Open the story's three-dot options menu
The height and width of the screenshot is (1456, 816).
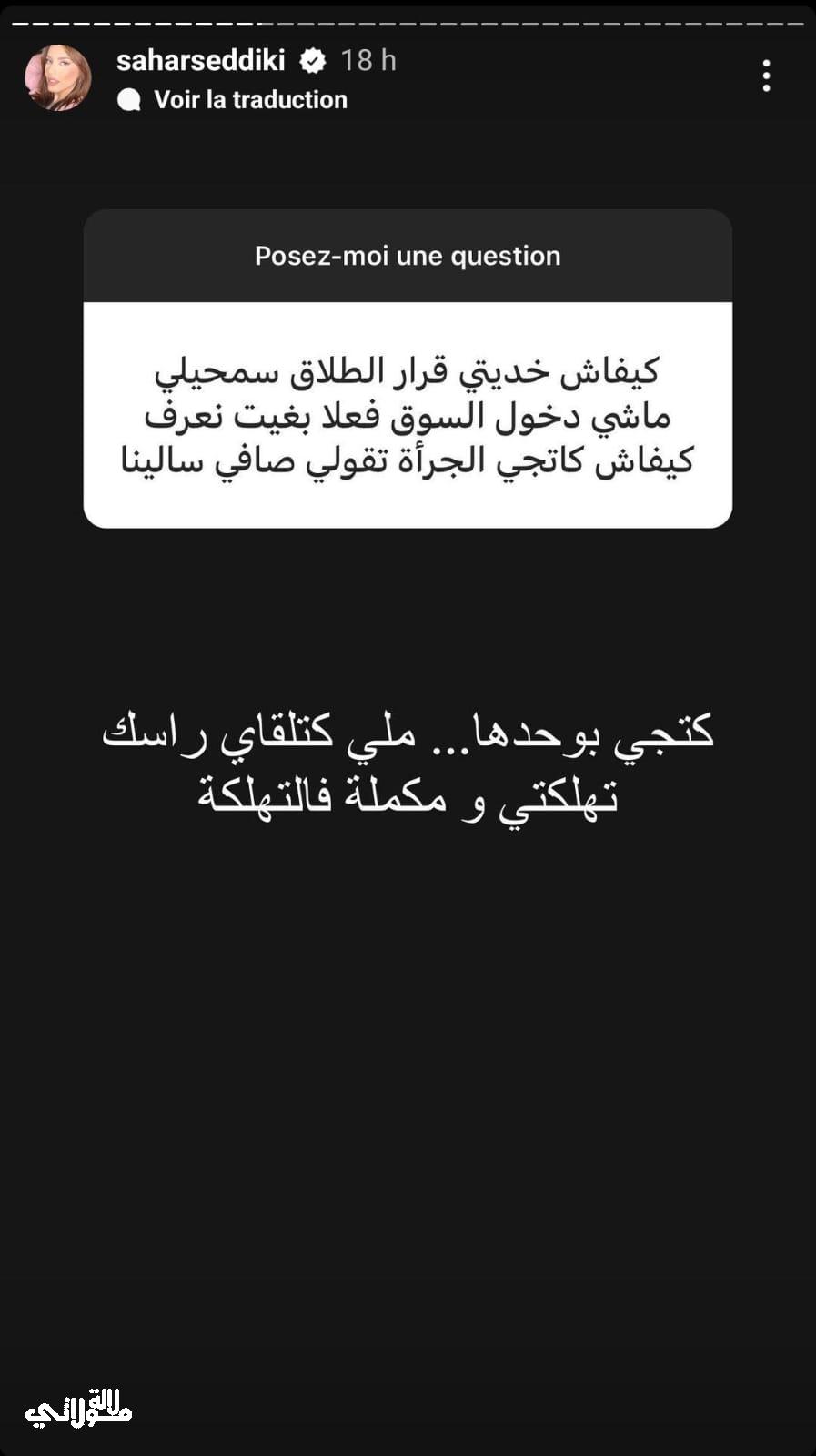766,76
